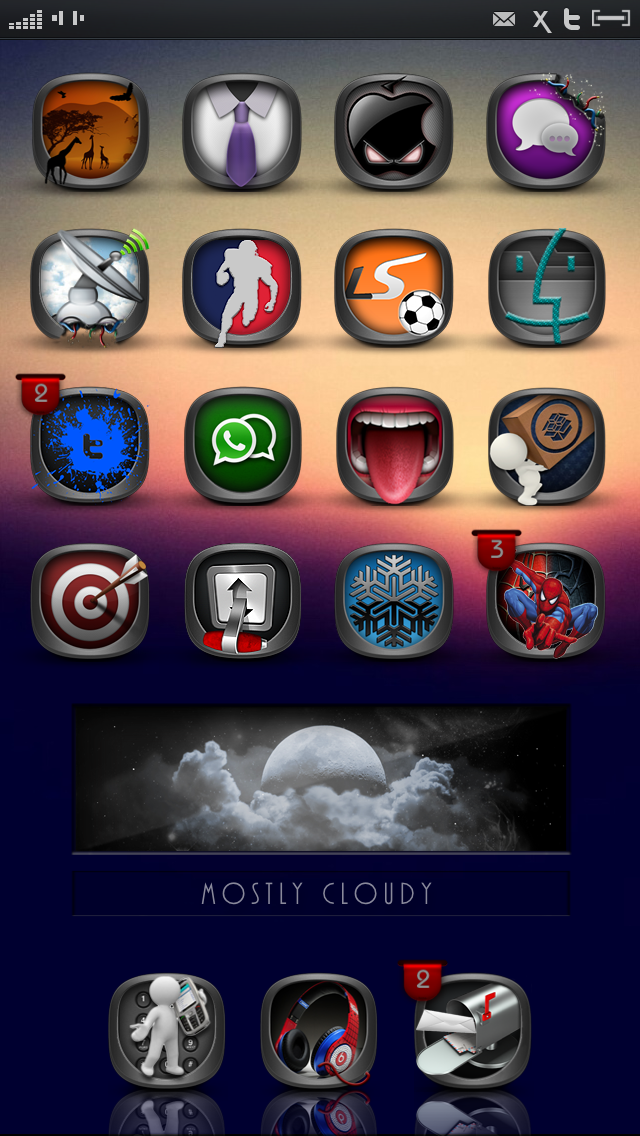Launch the bullseye target with arrow app

click(x=90, y=600)
